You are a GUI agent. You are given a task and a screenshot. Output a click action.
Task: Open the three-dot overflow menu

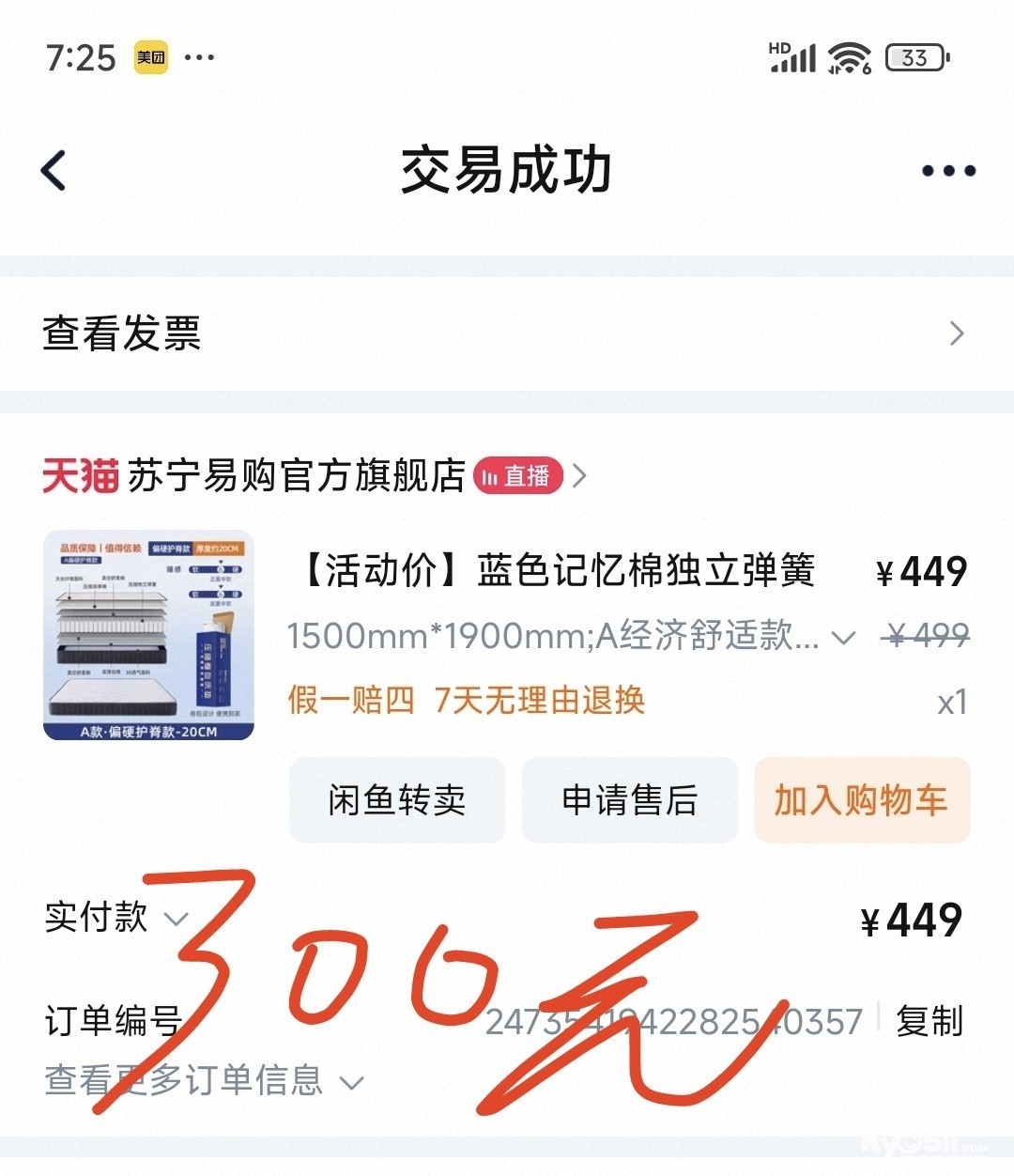pos(948,171)
